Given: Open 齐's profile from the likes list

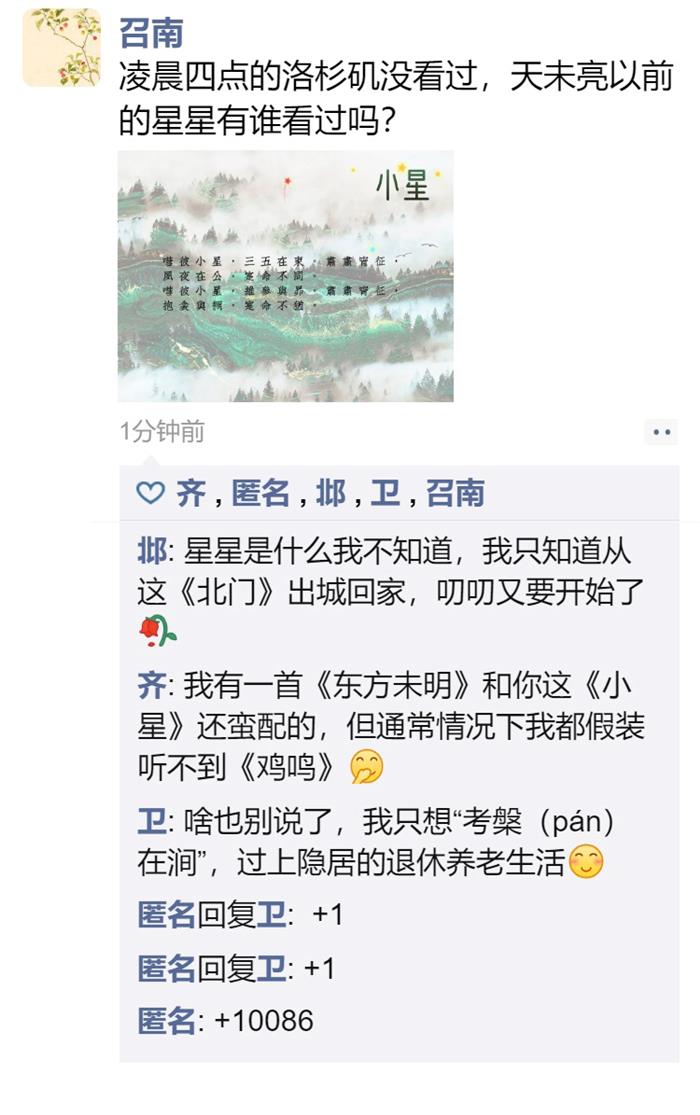Looking at the screenshot, I should 191,492.
